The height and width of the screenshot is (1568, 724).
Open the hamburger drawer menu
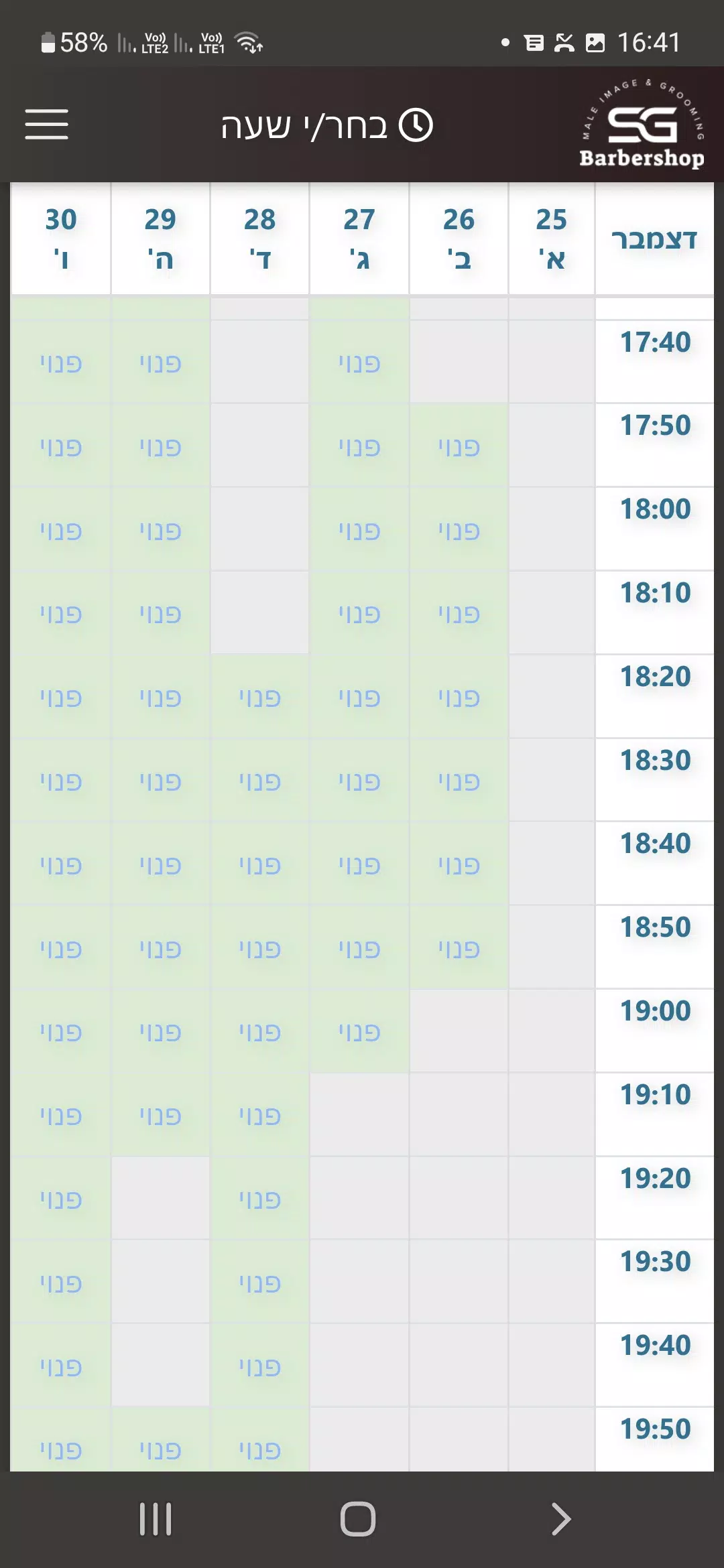coord(46,125)
